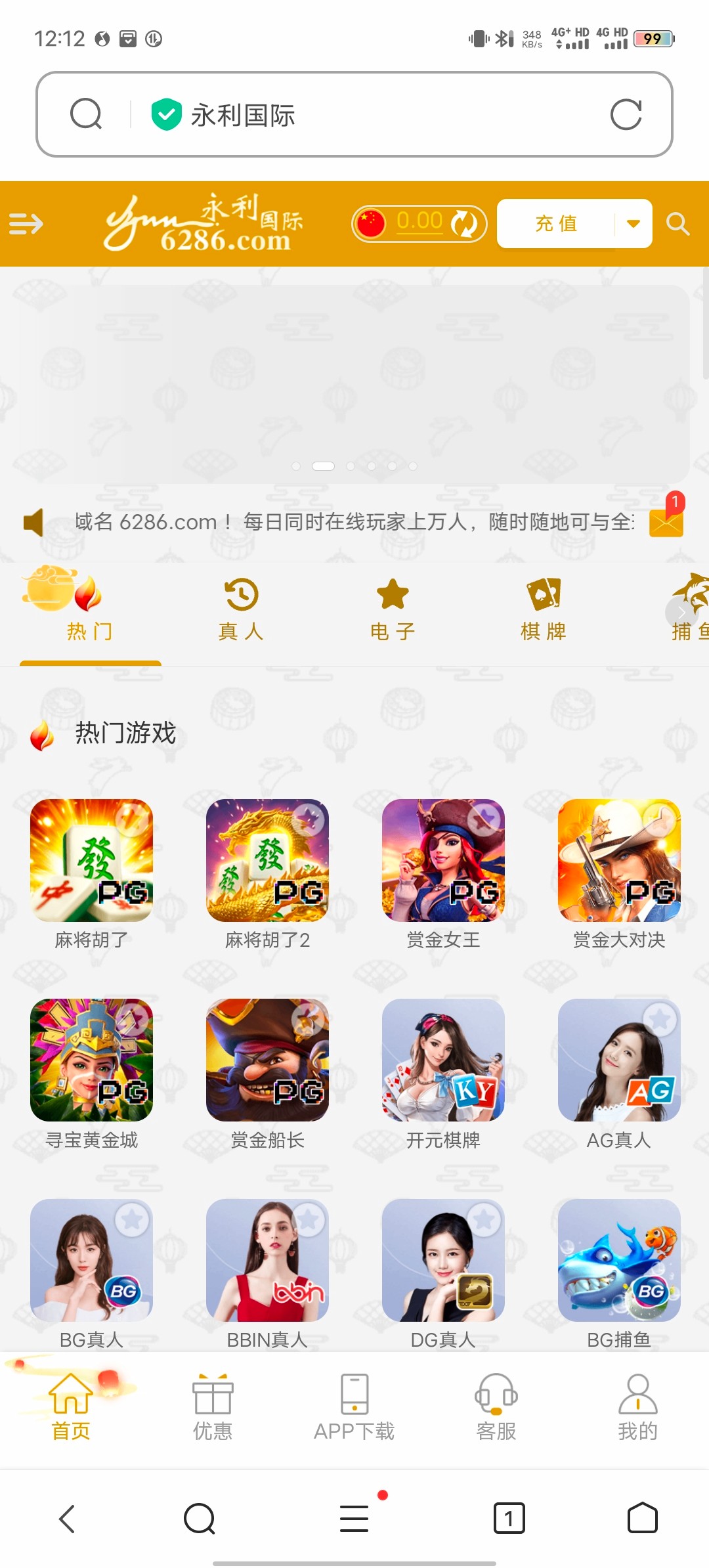
Task: Open the 赏金女王 game tile
Action: coord(443,860)
